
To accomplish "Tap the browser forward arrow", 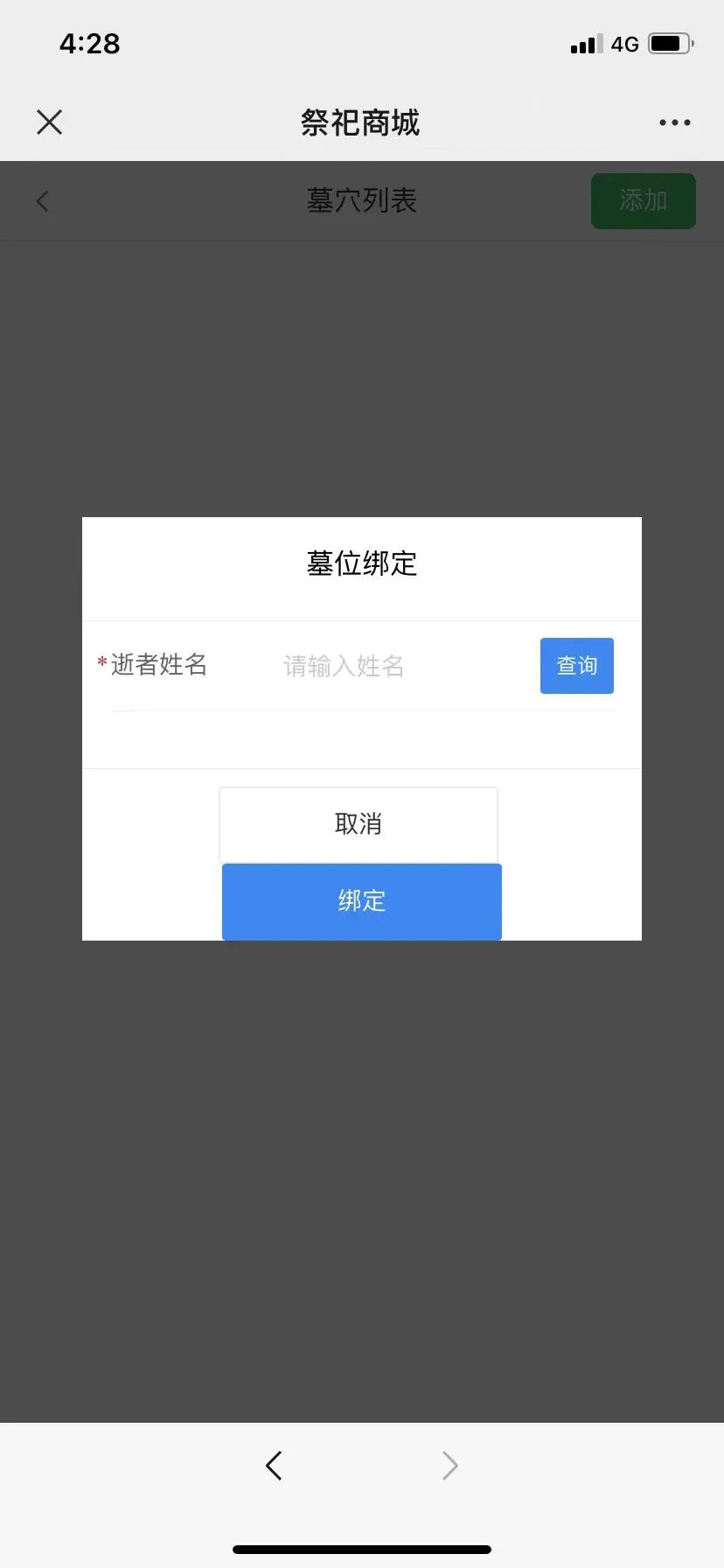I will (x=450, y=1465).
